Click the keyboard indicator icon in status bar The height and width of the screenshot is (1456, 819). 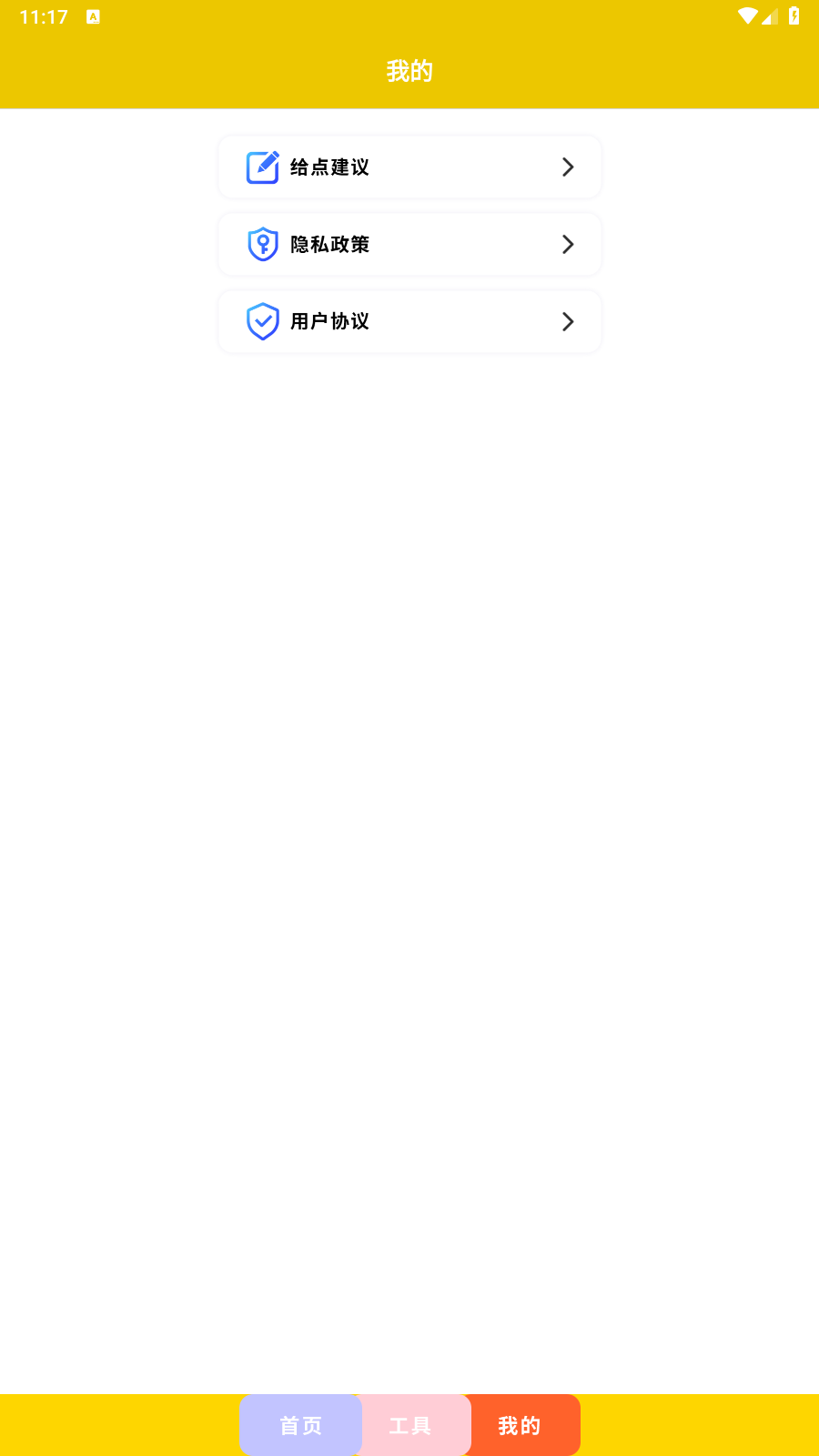click(x=93, y=16)
